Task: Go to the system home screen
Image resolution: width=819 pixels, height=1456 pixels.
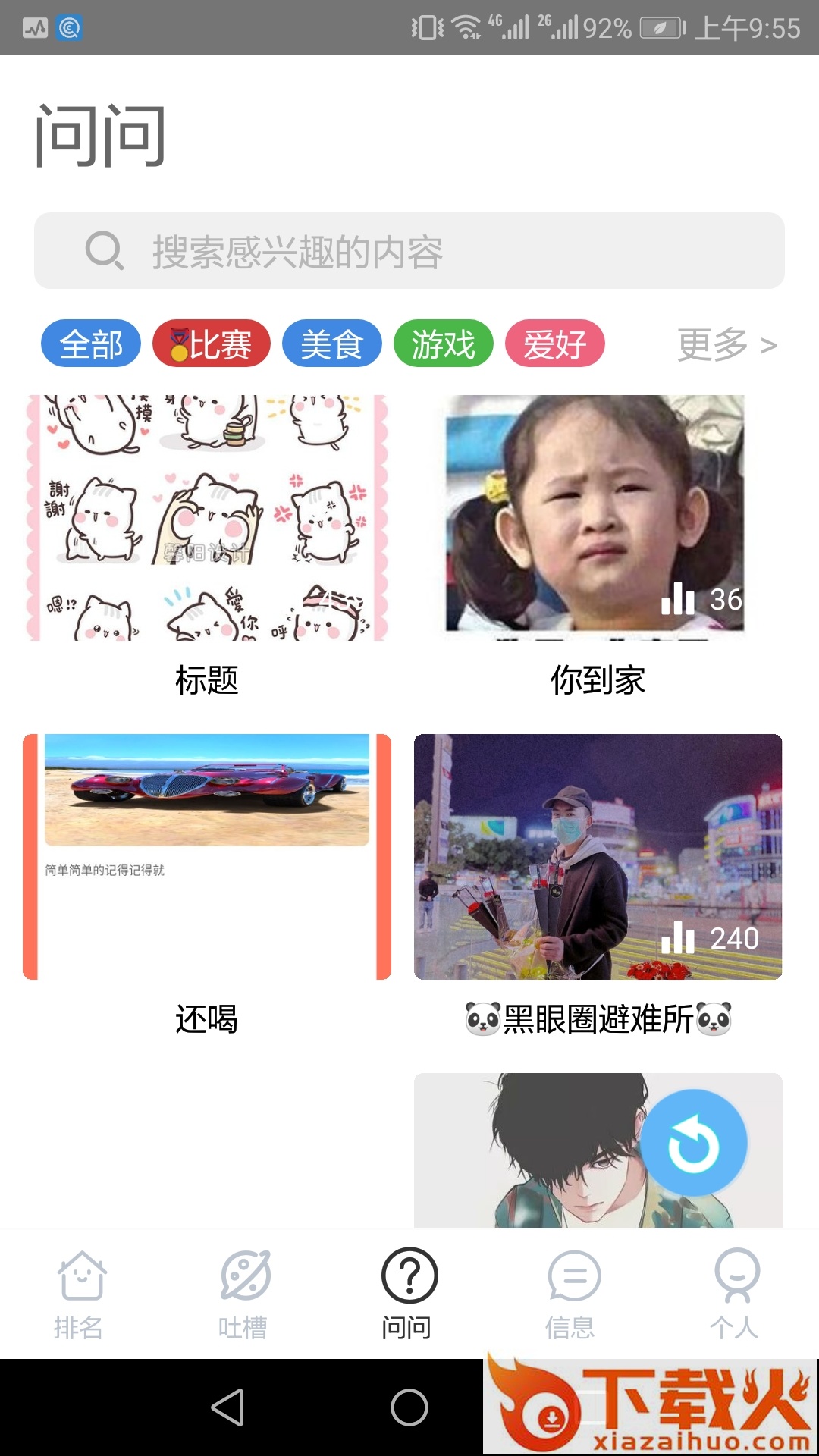Action: click(409, 1407)
